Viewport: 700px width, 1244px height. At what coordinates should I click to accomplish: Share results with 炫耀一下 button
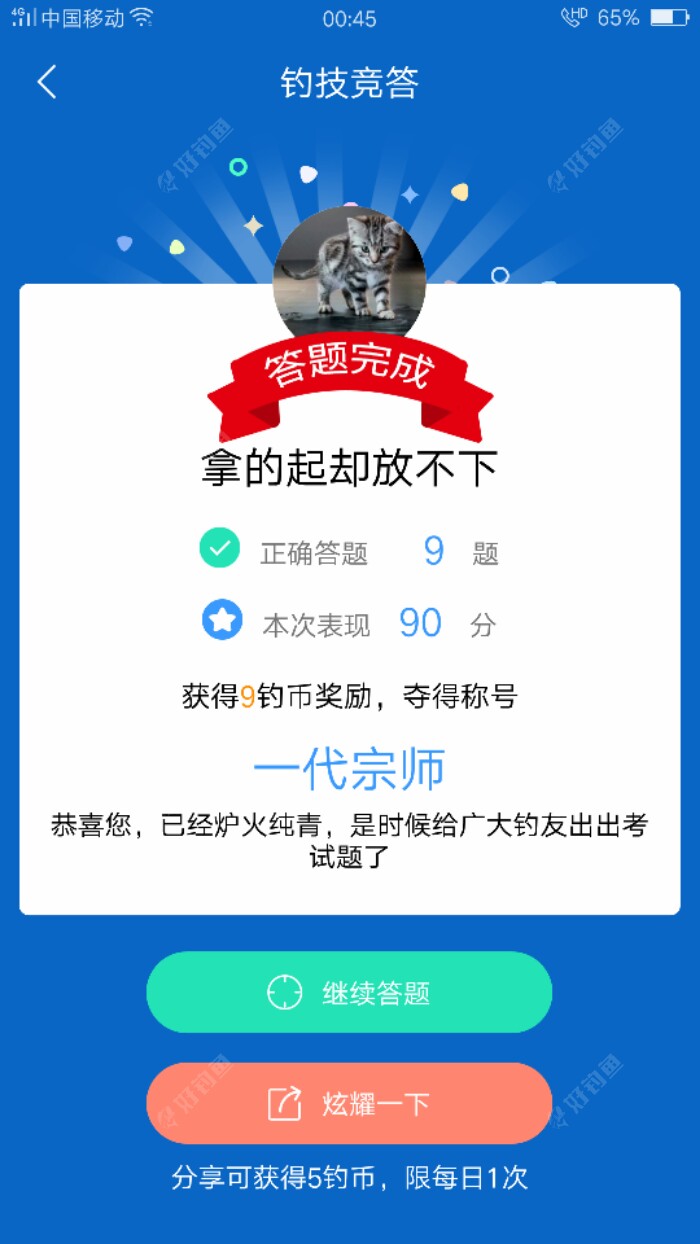click(349, 1103)
